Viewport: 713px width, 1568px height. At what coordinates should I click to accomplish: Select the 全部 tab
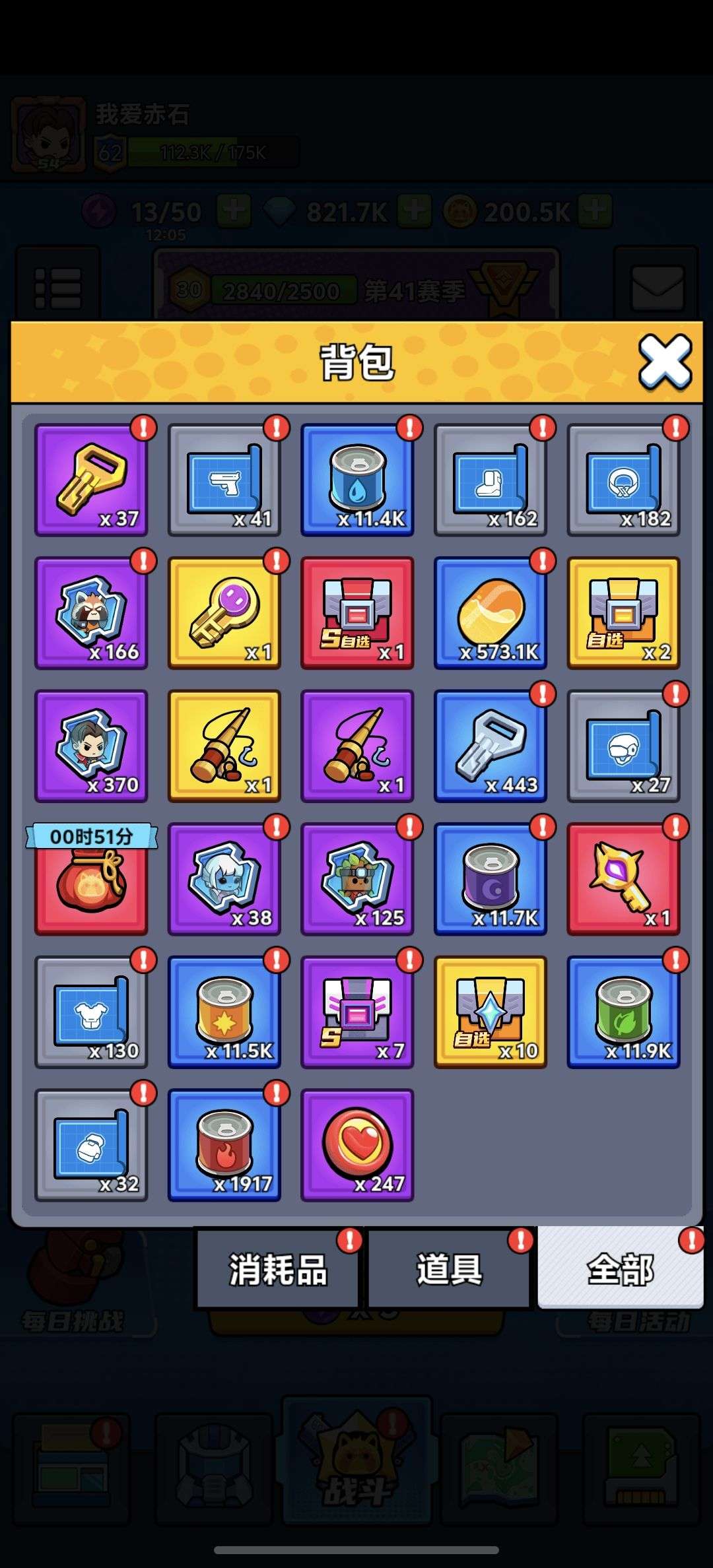621,1268
